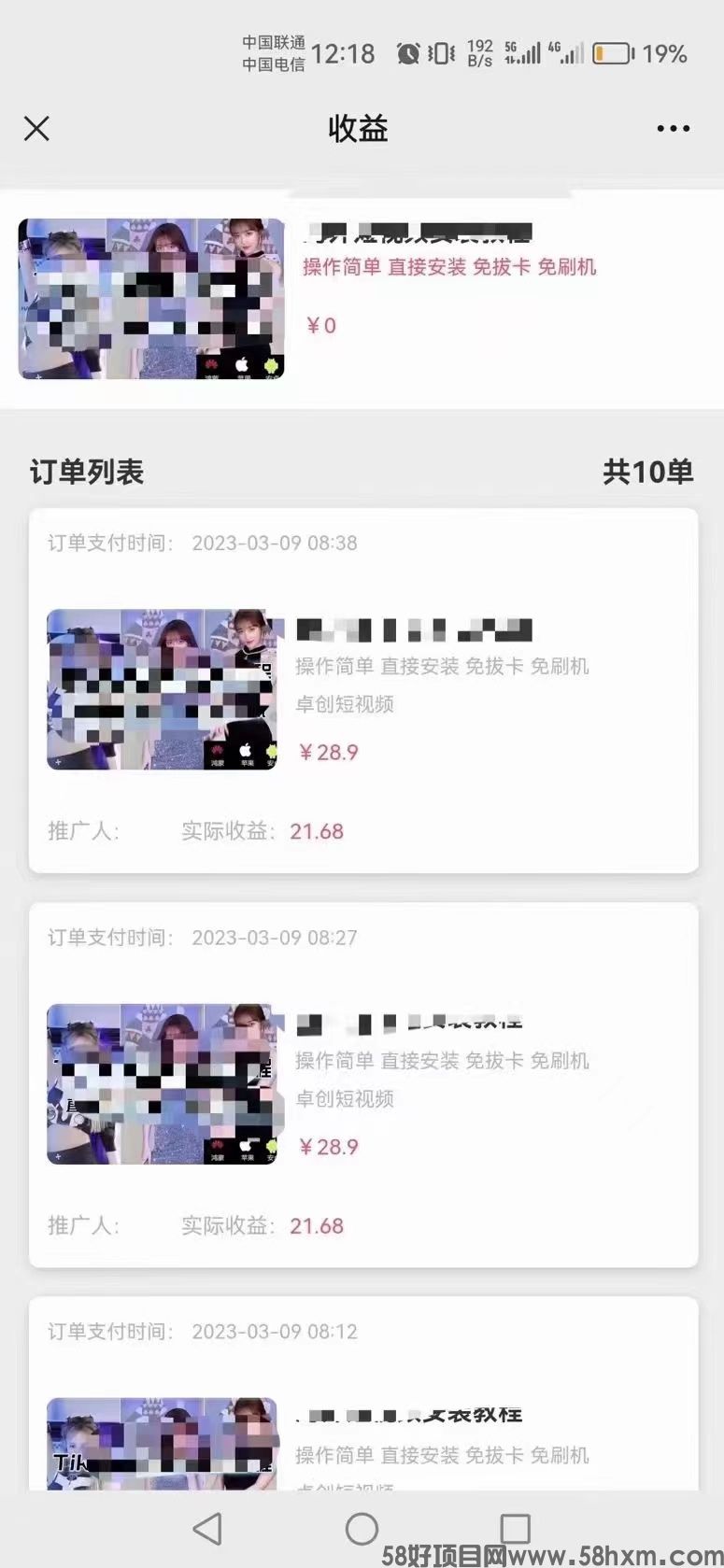Open the three-dot overflow menu

coord(673,129)
